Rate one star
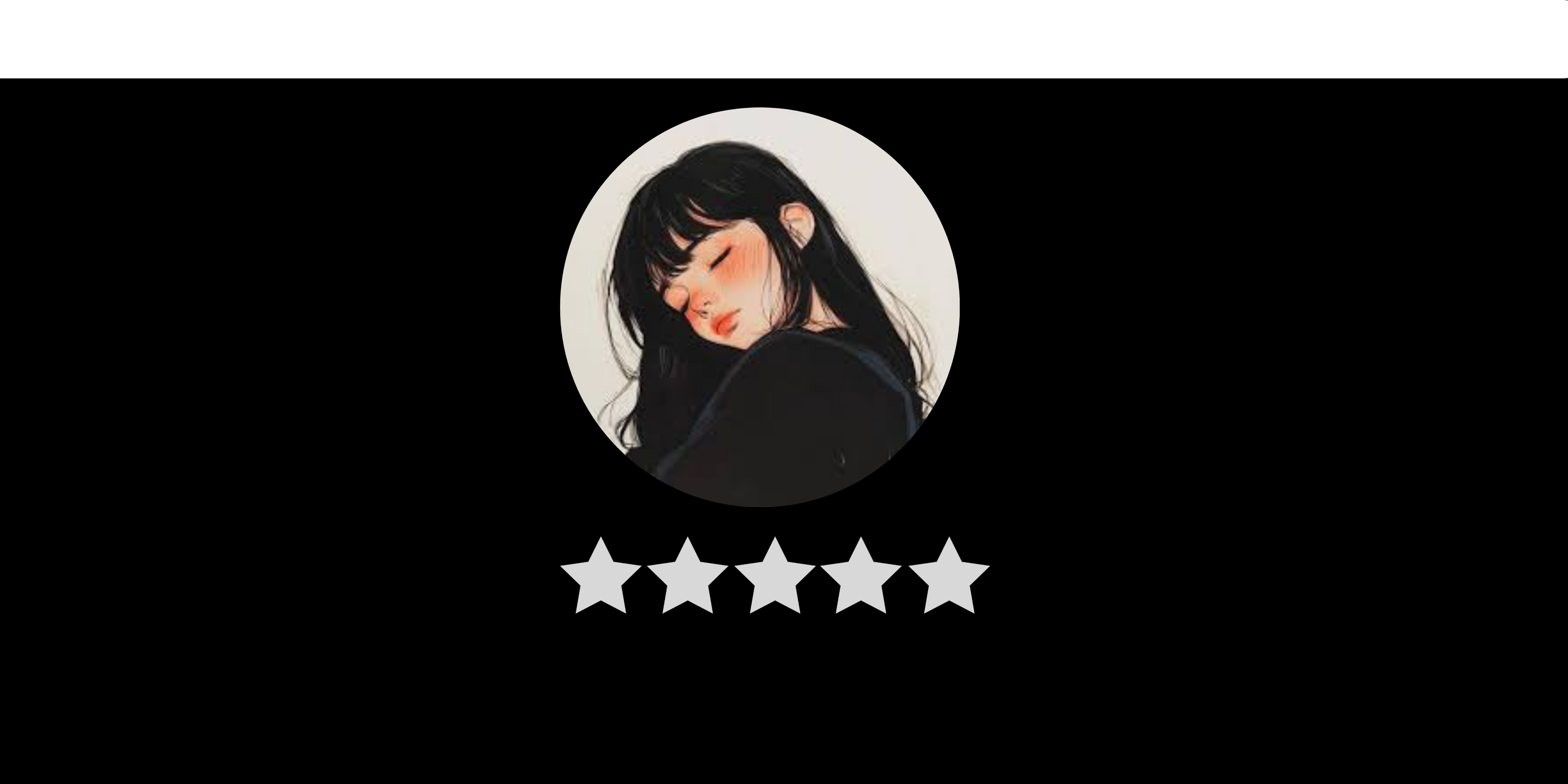The height and width of the screenshot is (784, 1568). 601,578
